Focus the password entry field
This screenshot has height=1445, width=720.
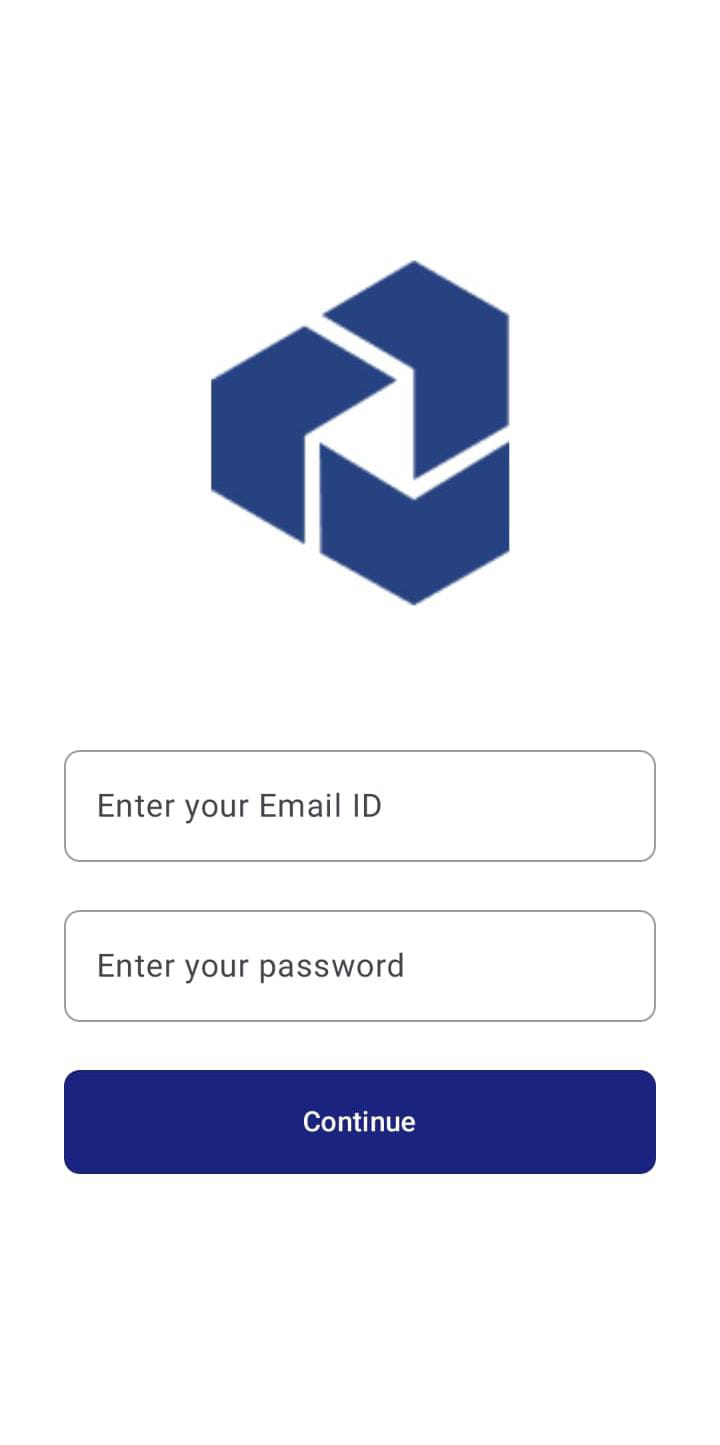pyautogui.click(x=360, y=966)
